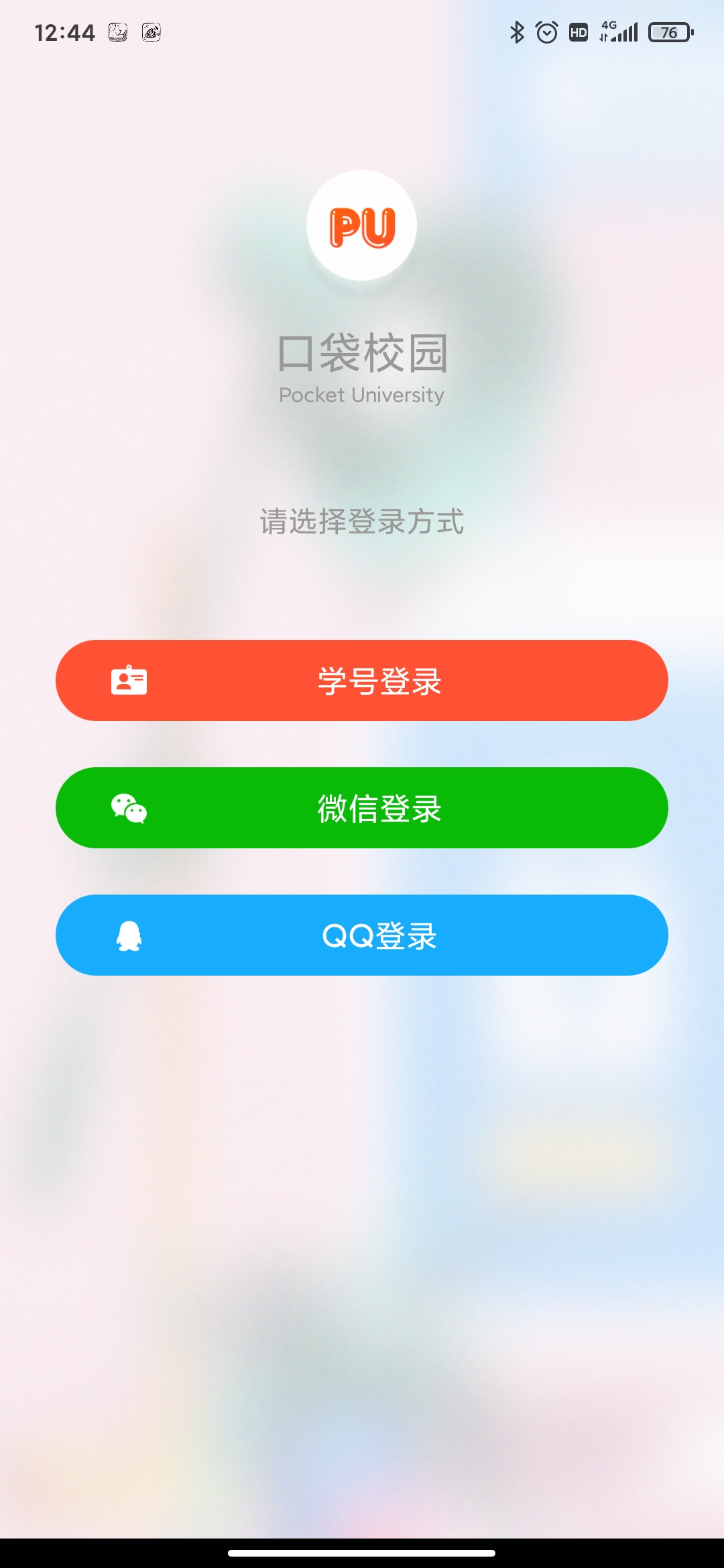
Task: Tap the time display 12:44
Action: coord(66,31)
